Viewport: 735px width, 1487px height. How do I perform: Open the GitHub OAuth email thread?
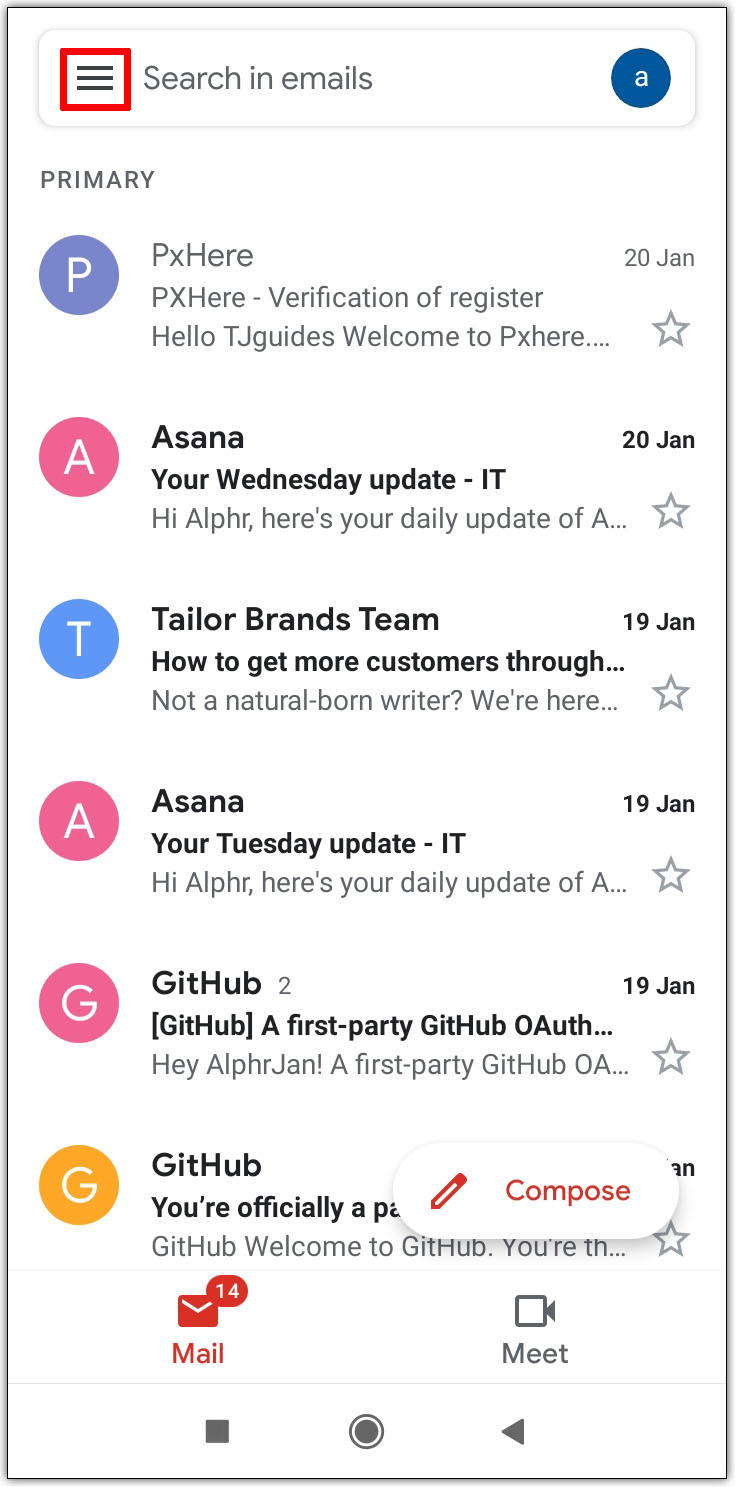pyautogui.click(x=380, y=1025)
